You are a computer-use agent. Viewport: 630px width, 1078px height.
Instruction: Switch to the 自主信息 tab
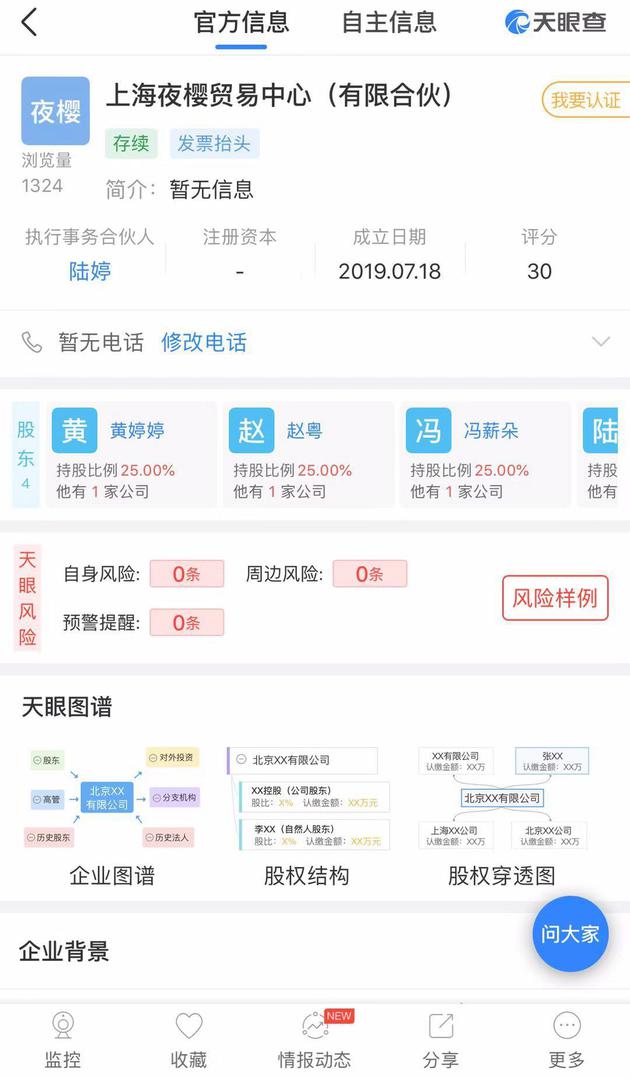pos(389,22)
